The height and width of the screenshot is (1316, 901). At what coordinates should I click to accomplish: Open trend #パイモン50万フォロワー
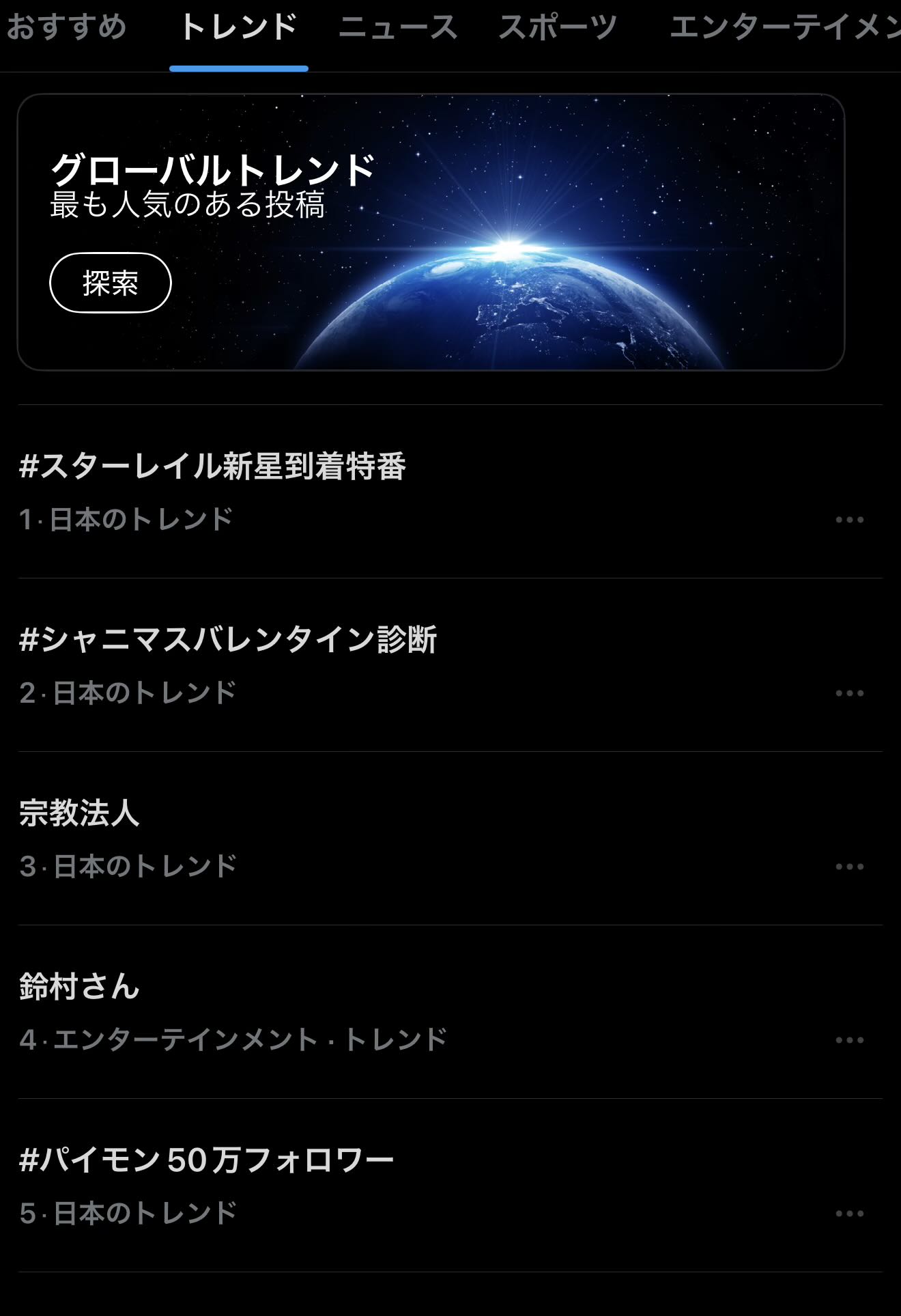[207, 1160]
